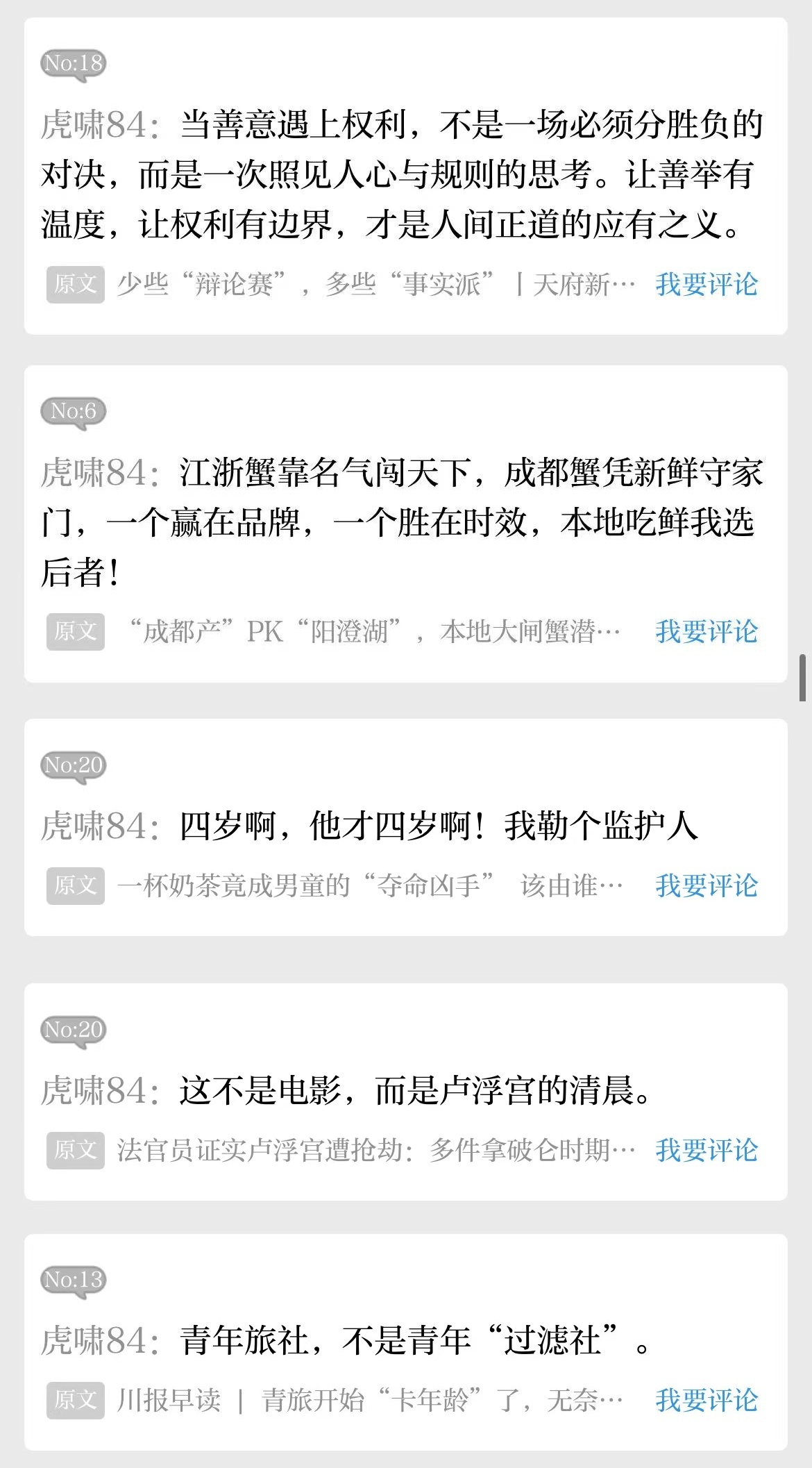Tap 我要评论 under the 善意遇上权利 comment
The height and width of the screenshot is (1468, 812).
coord(707,284)
